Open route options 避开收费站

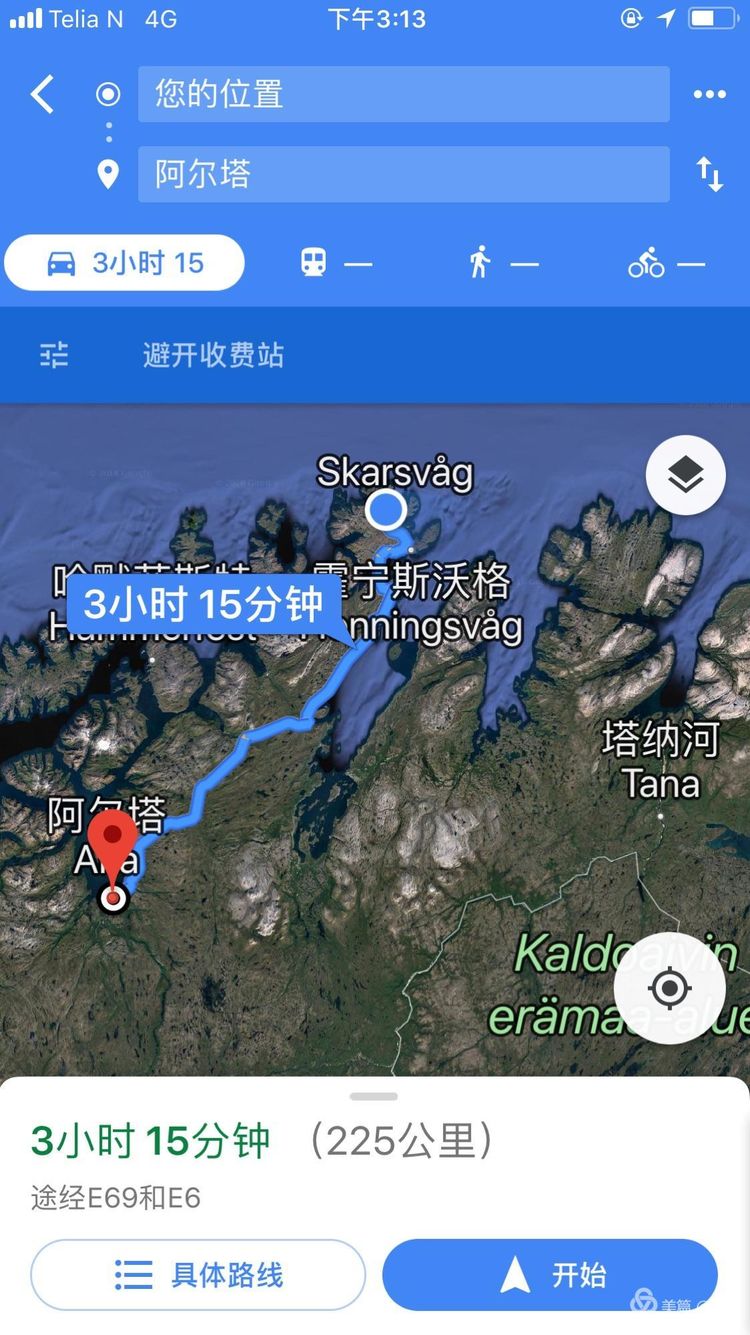pos(160,355)
